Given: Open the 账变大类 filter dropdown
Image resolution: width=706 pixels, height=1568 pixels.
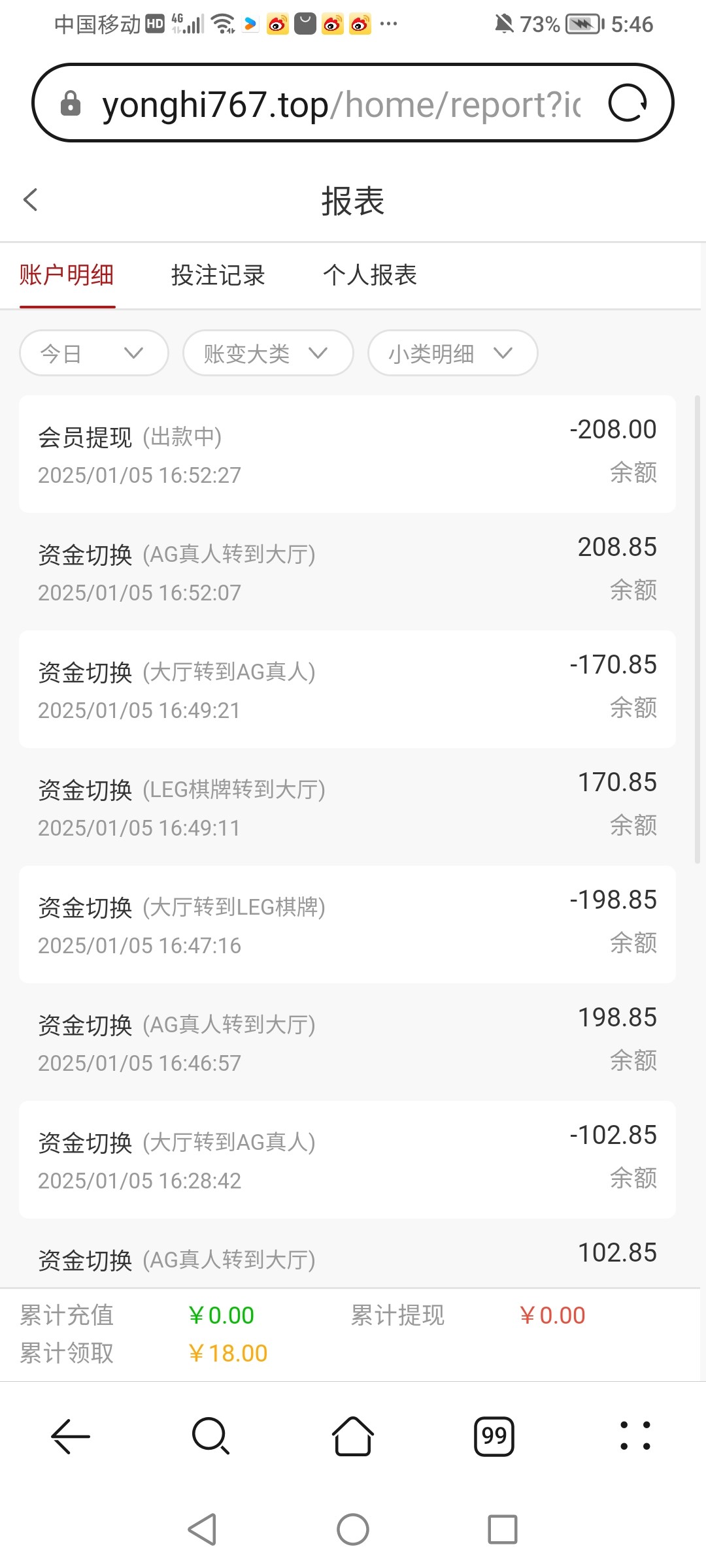Looking at the screenshot, I should point(268,353).
